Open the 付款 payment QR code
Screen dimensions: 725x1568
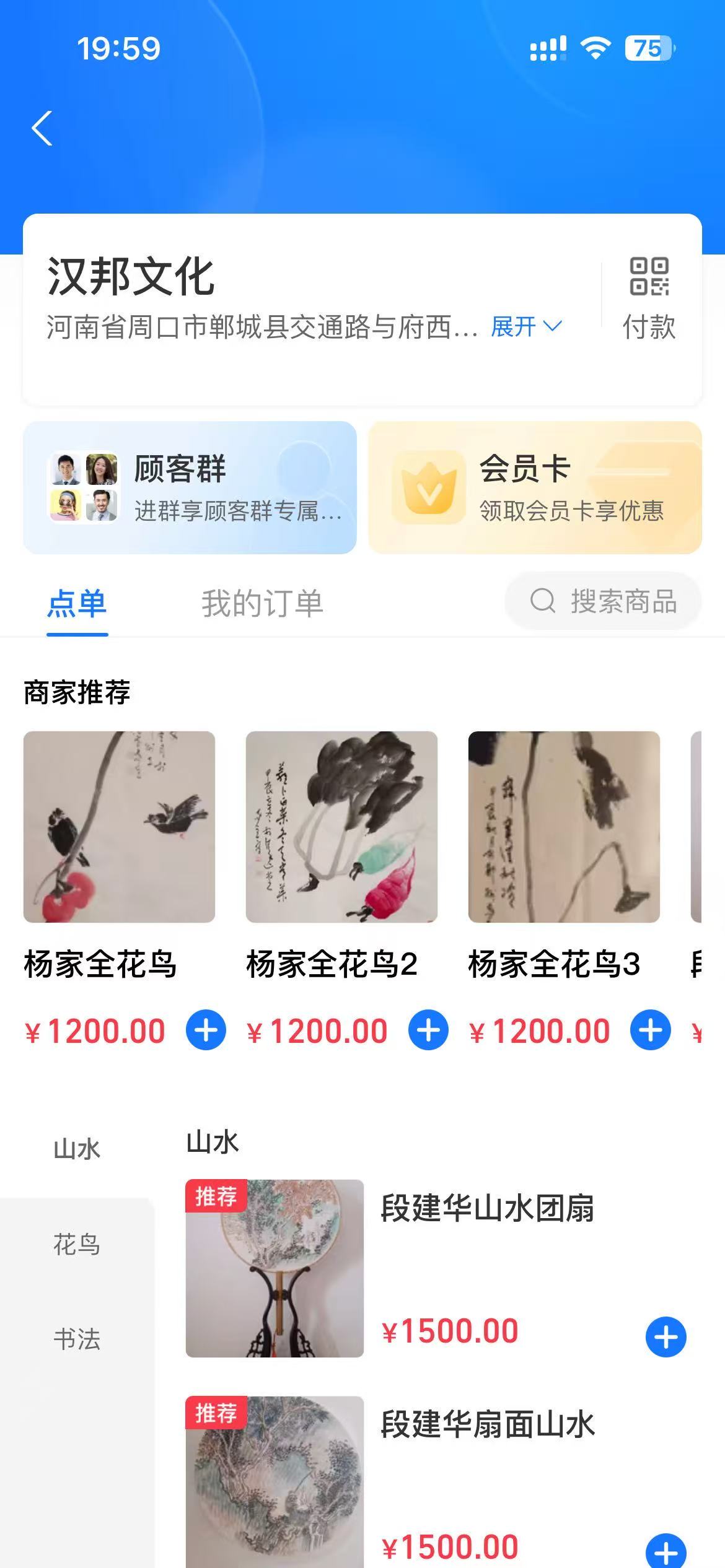(649, 298)
